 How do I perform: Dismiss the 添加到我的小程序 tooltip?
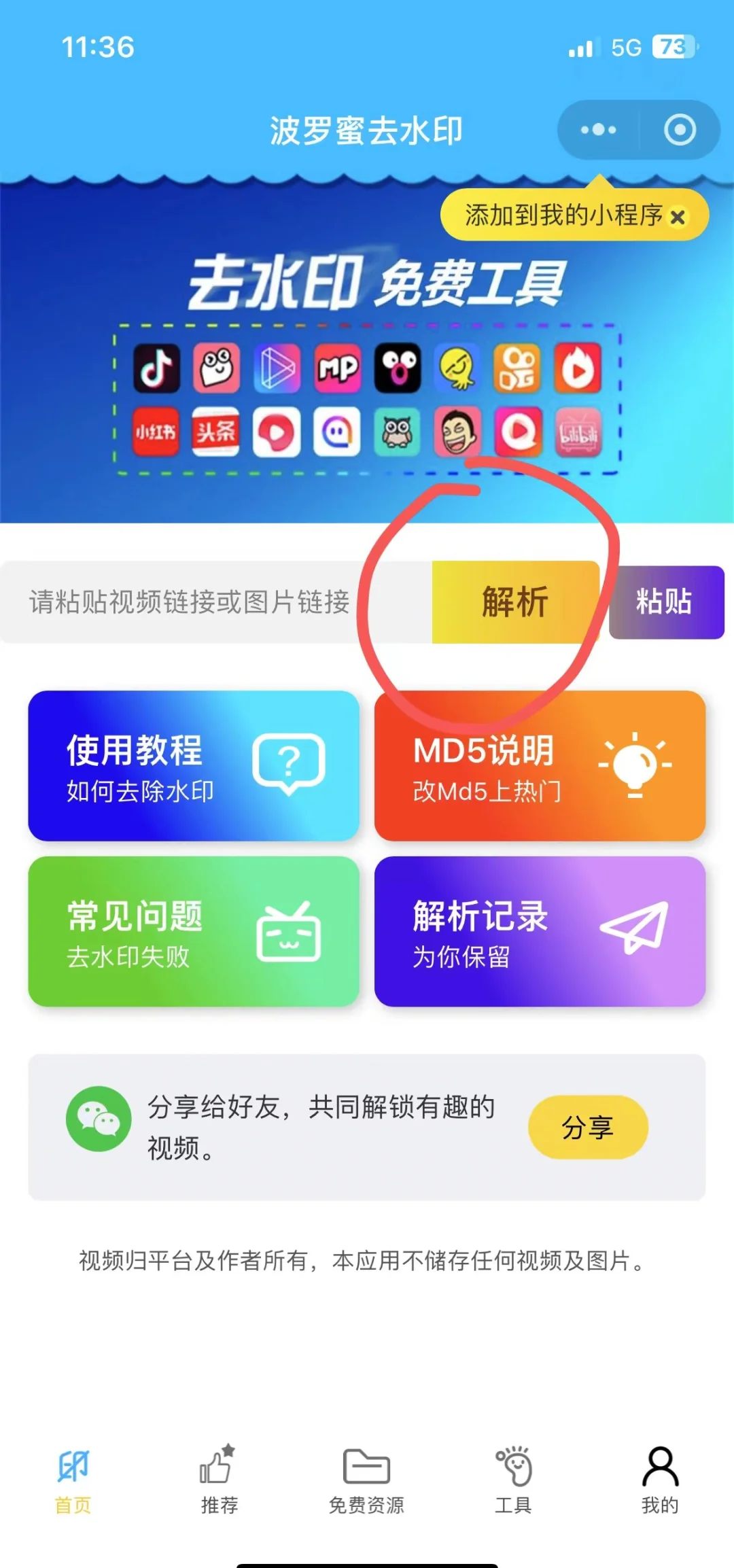click(x=678, y=217)
